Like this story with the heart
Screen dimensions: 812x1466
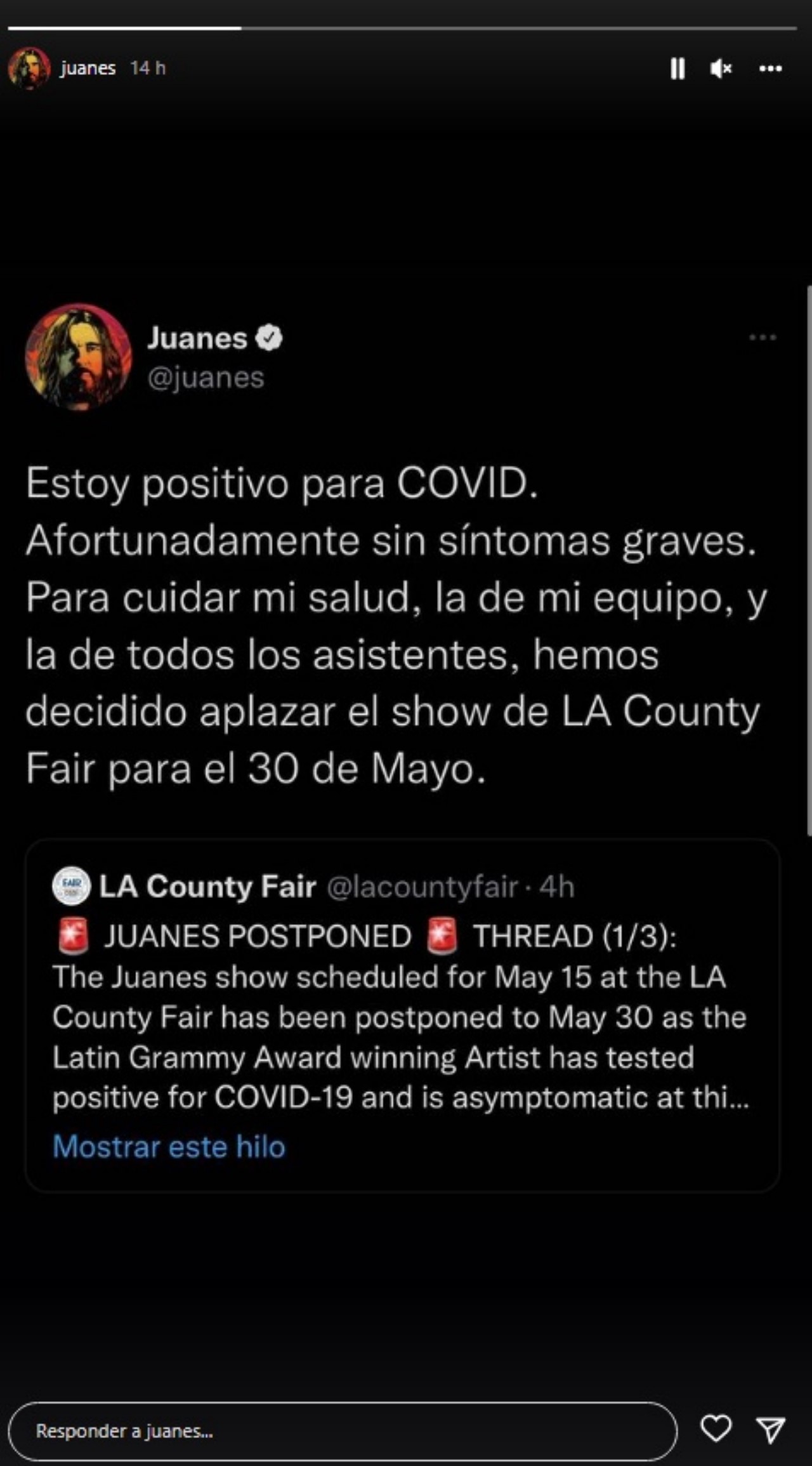(716, 1429)
